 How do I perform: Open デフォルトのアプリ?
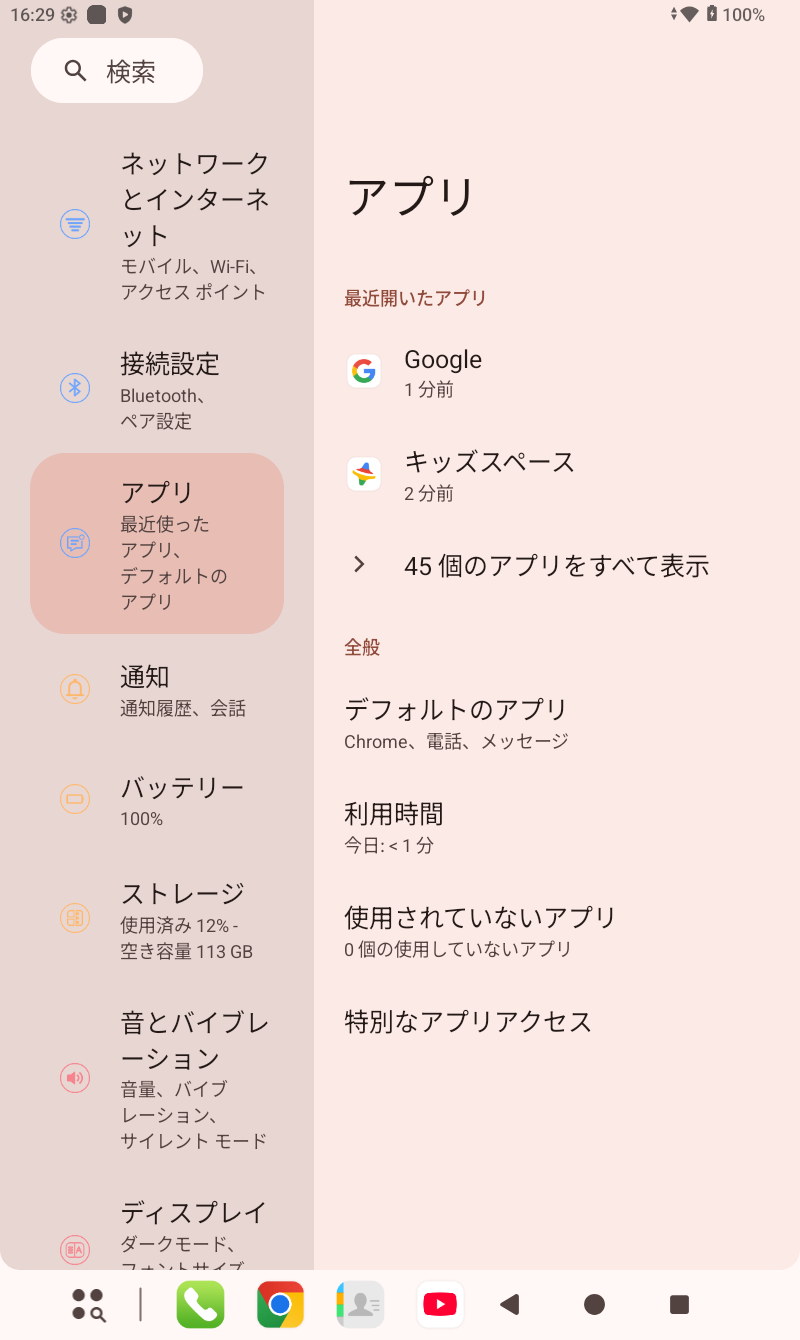click(x=557, y=724)
